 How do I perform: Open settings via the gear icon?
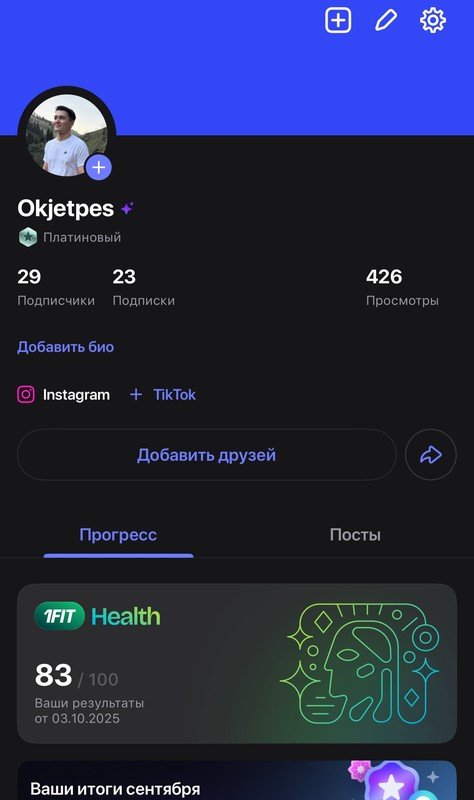pos(433,20)
